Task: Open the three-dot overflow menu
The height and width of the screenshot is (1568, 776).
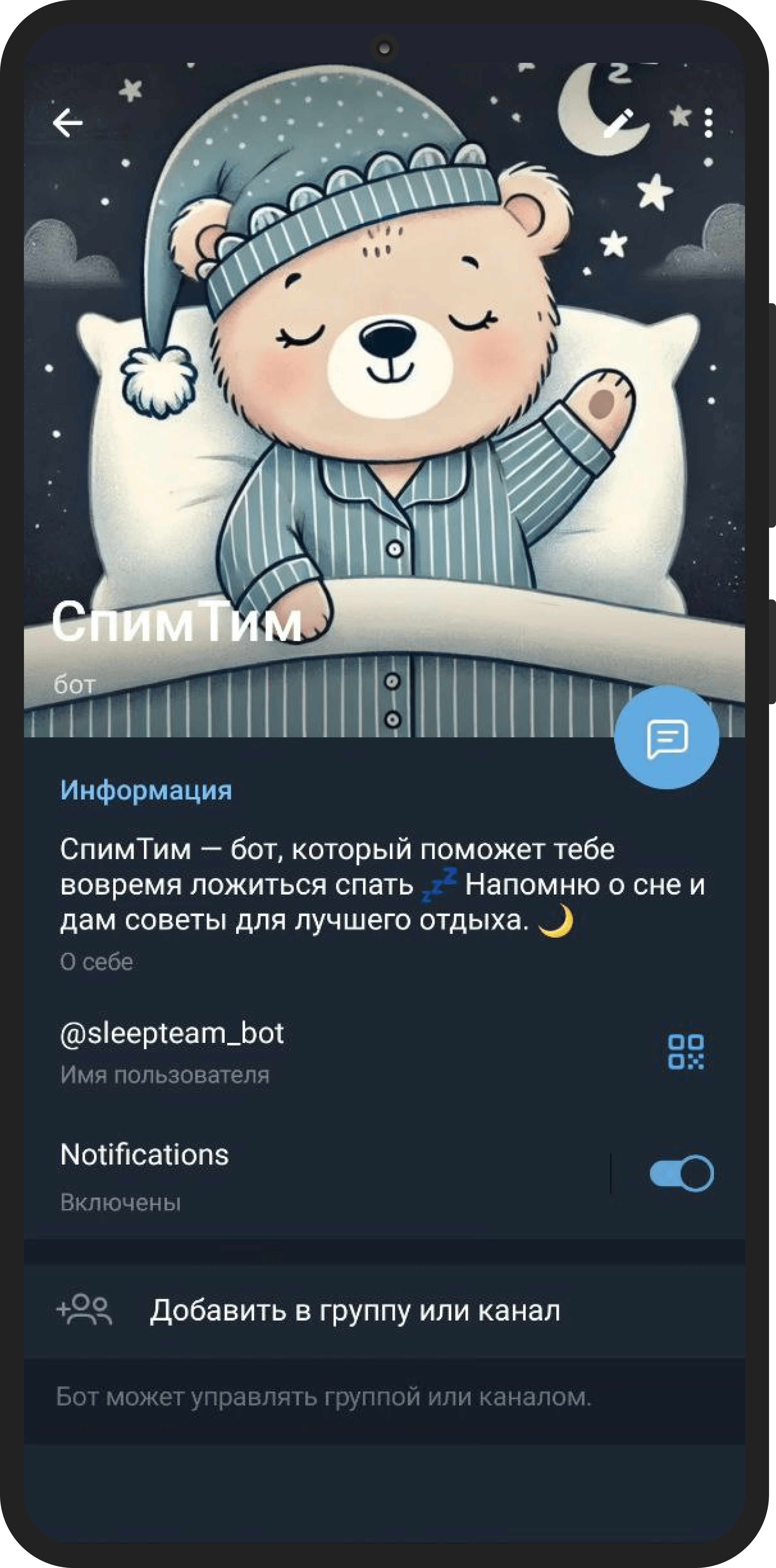Action: coord(708,124)
